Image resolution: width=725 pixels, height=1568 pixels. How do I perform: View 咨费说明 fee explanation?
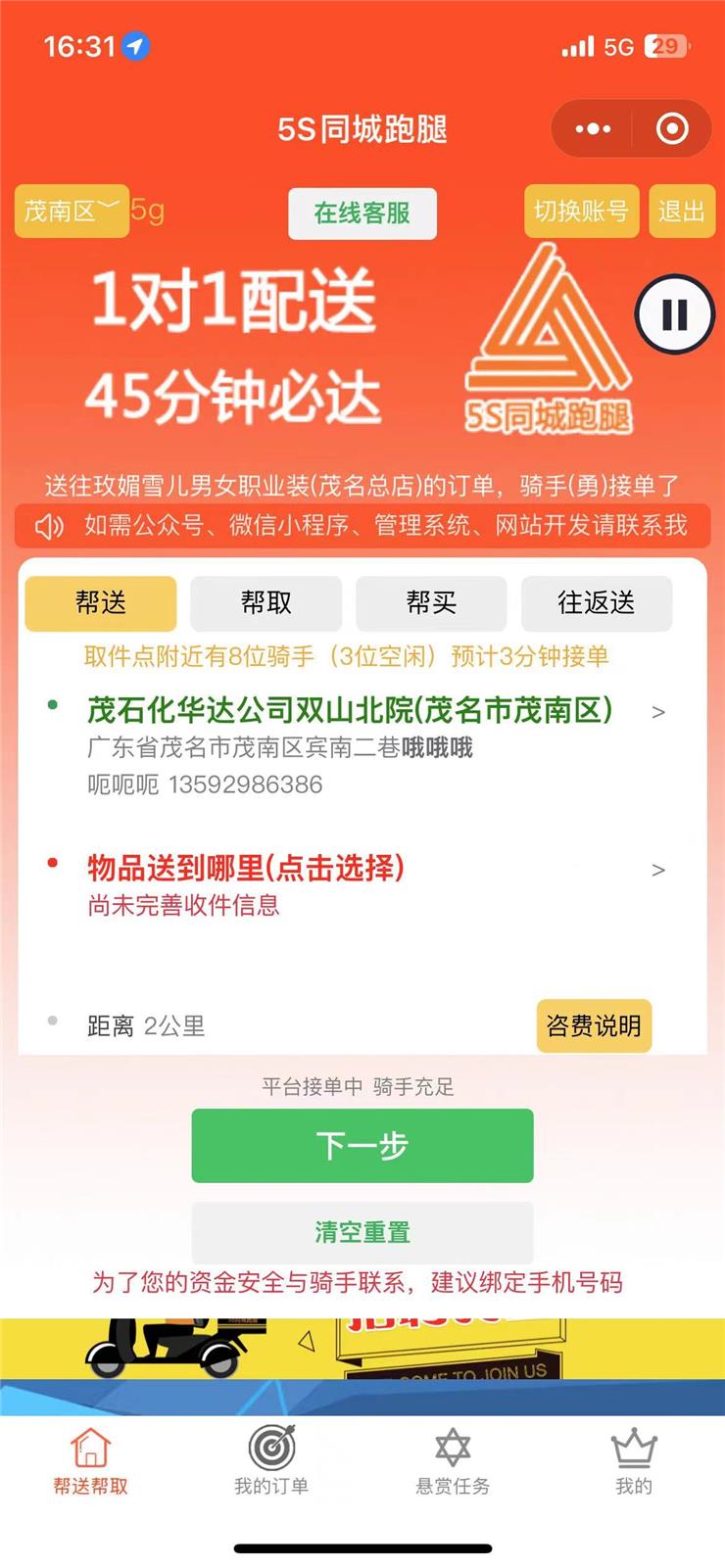tap(594, 1025)
